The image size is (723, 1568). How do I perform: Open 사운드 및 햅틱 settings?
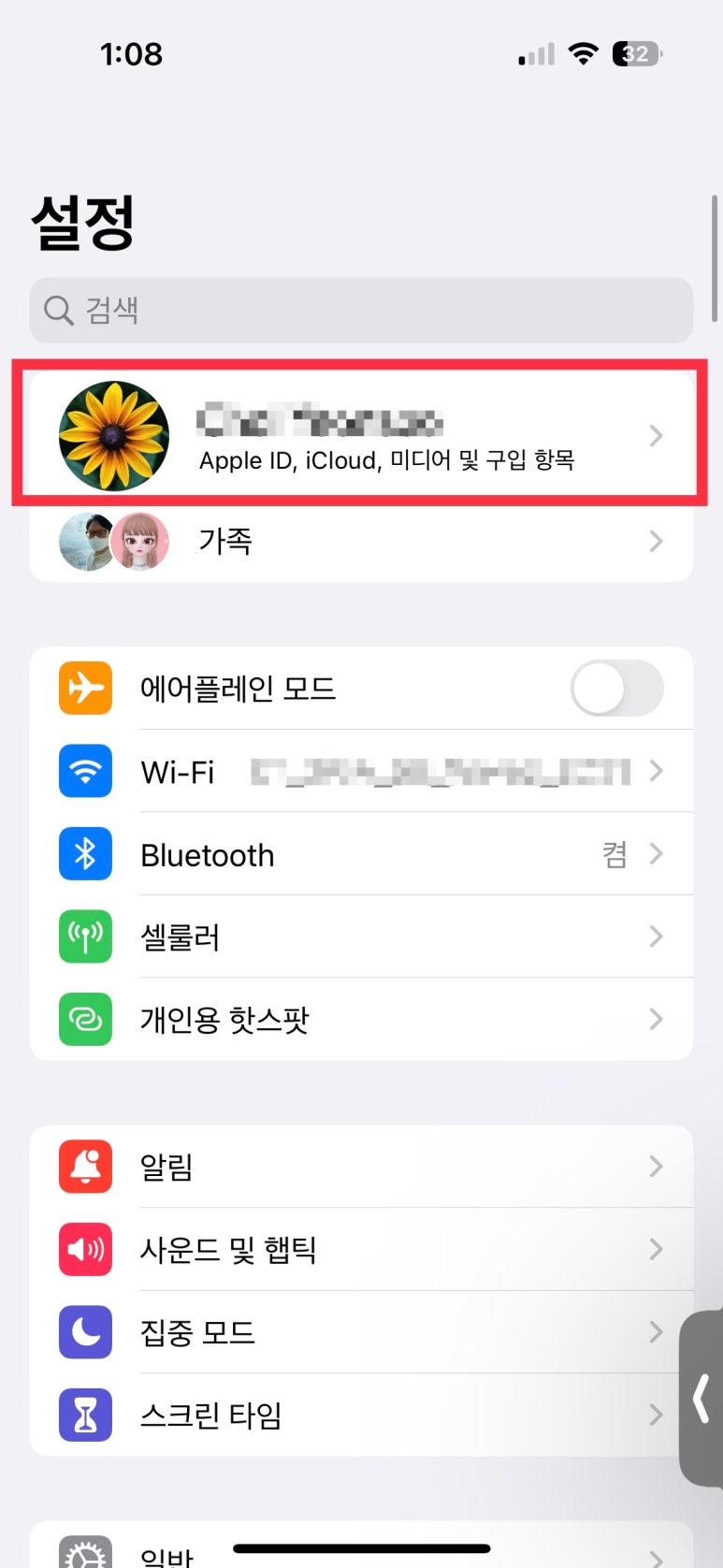[361, 1249]
